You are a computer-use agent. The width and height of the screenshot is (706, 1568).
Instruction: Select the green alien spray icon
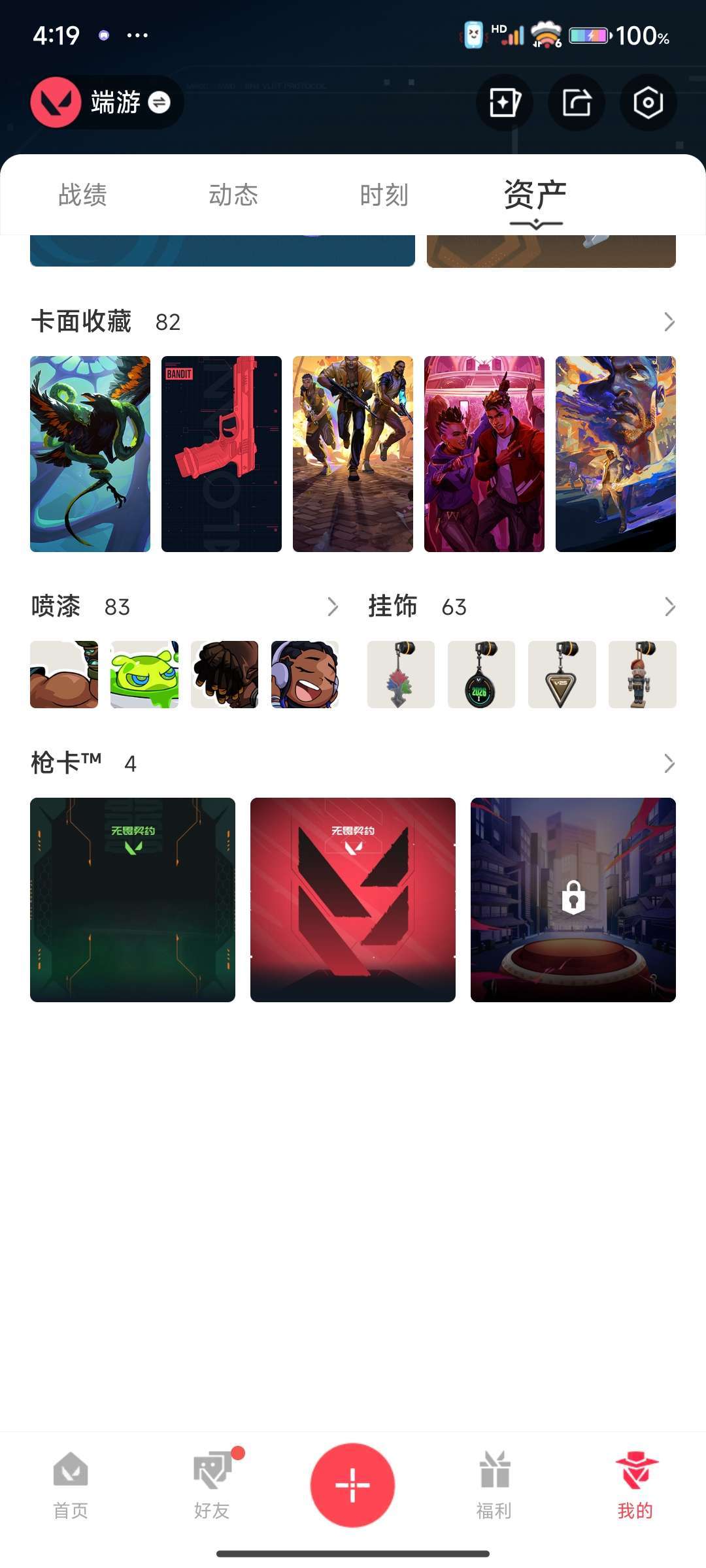coord(144,674)
